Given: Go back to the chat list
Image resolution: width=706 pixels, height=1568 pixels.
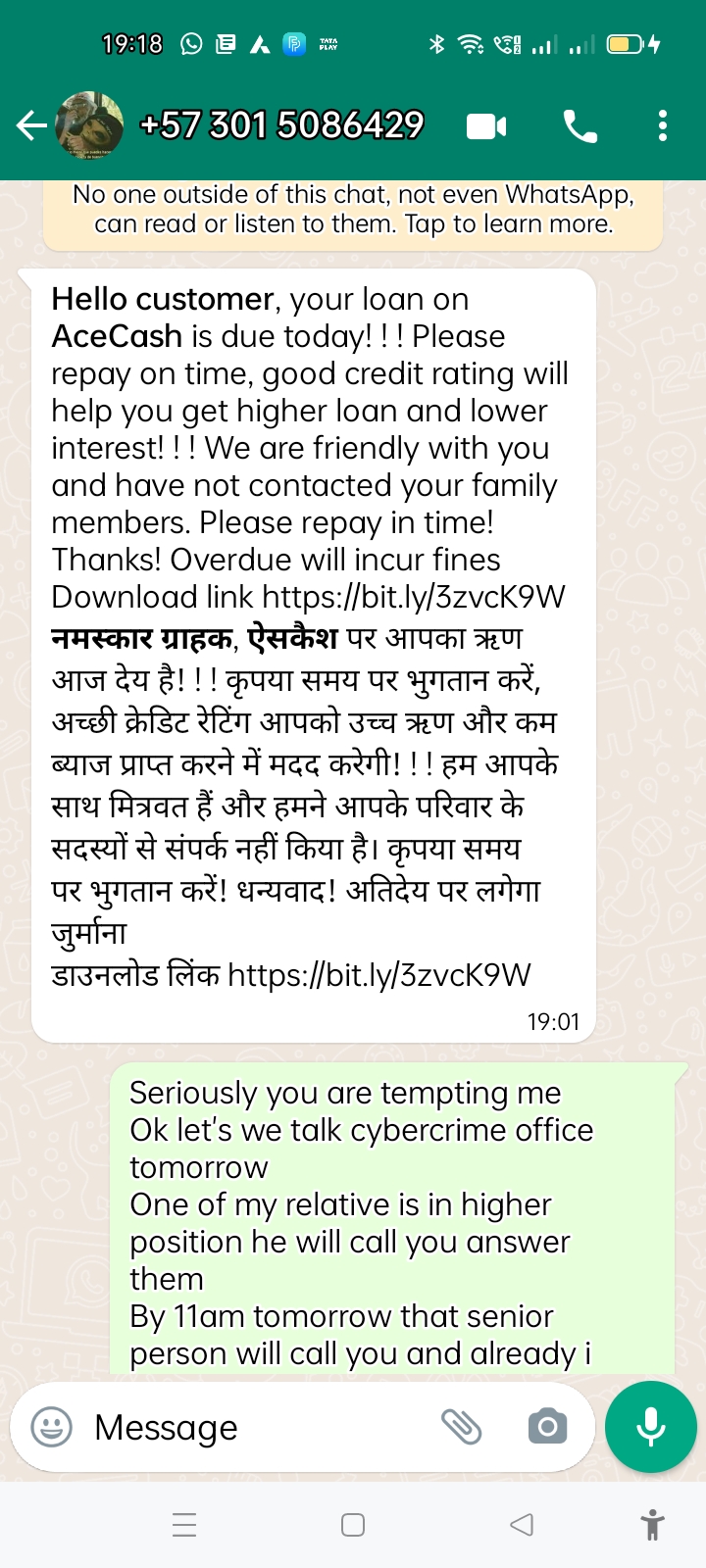Looking at the screenshot, I should pos(31,125).
